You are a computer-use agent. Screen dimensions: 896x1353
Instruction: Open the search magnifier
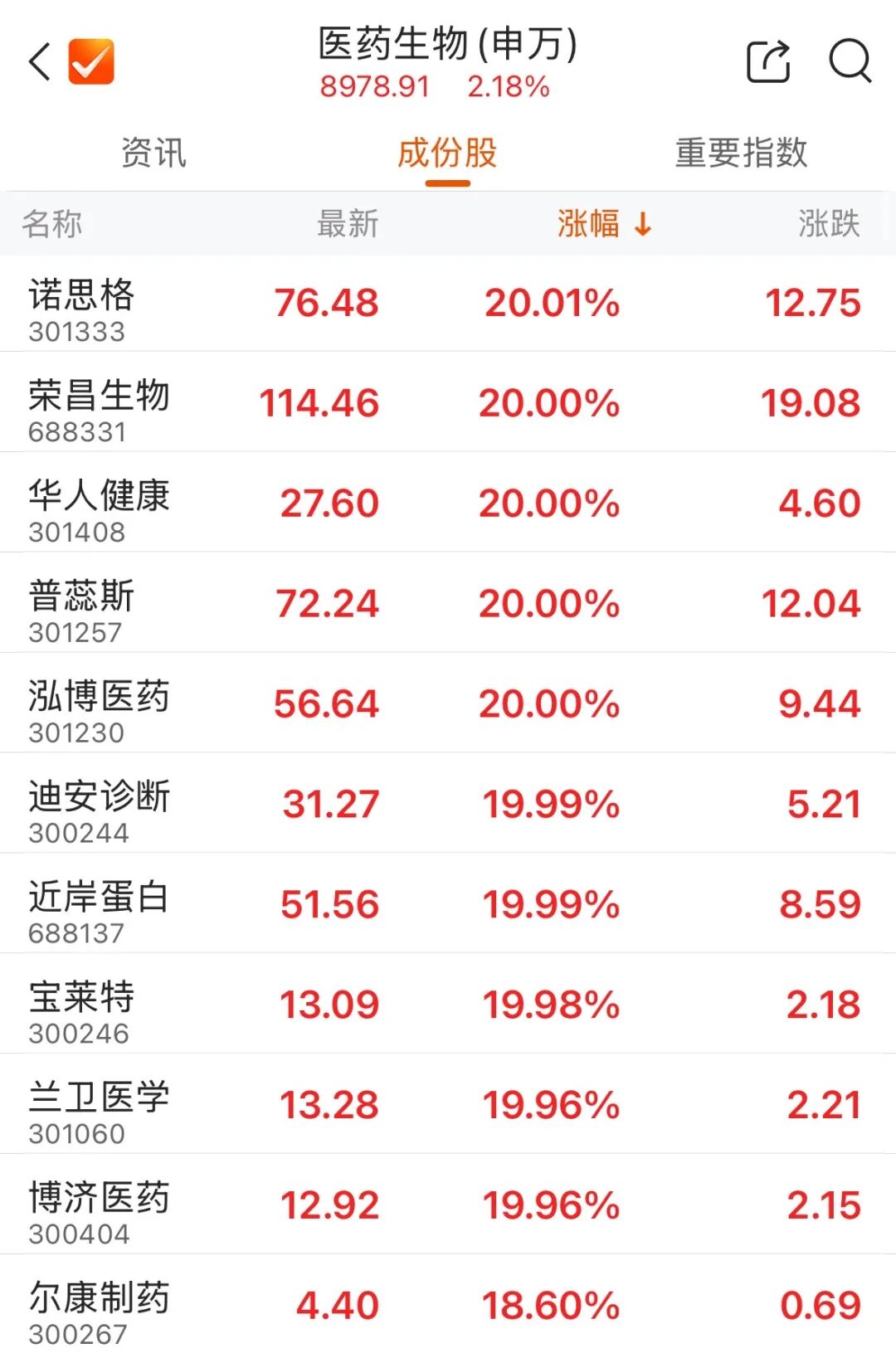(x=850, y=61)
